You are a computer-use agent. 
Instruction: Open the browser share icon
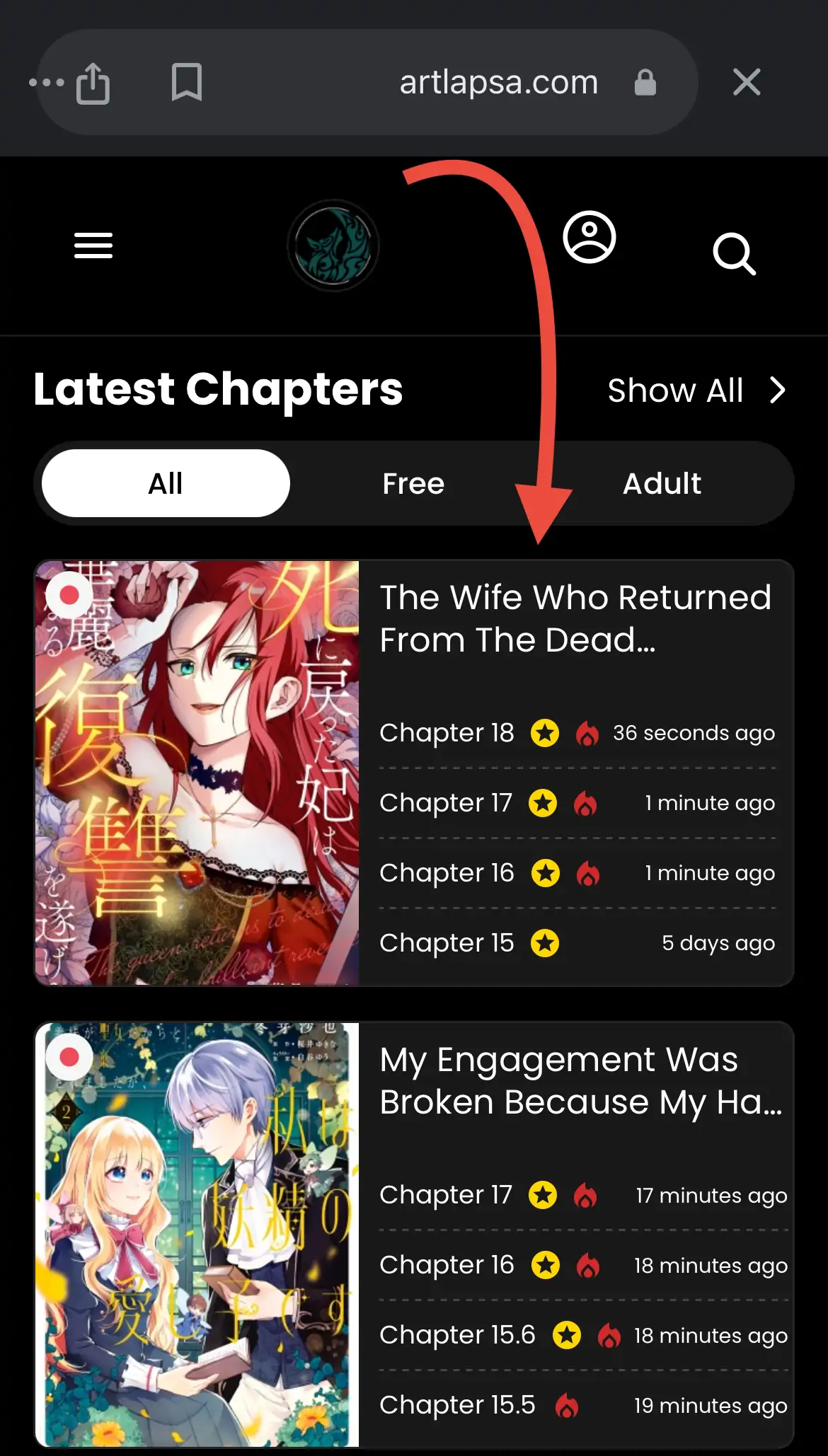(93, 83)
